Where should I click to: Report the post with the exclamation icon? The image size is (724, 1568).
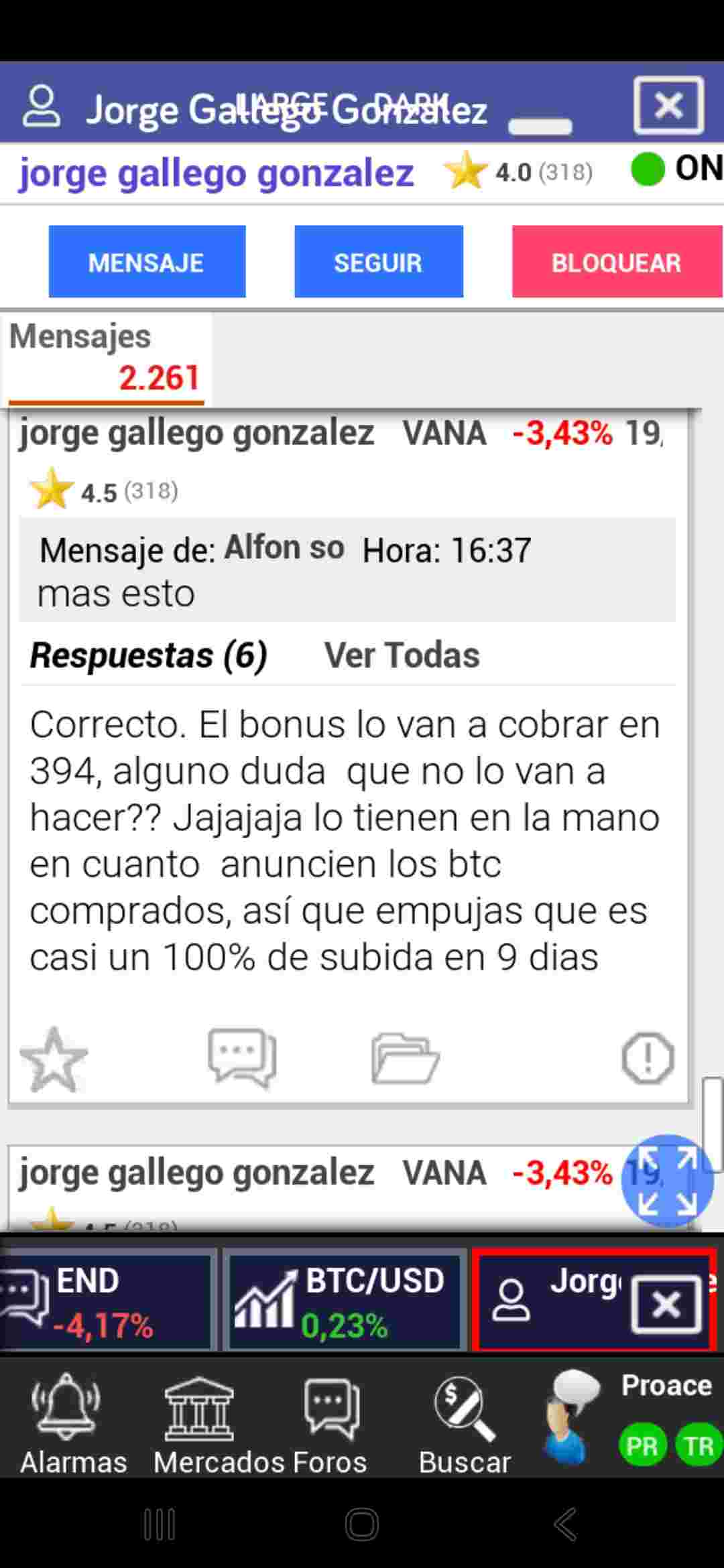pos(648,1059)
